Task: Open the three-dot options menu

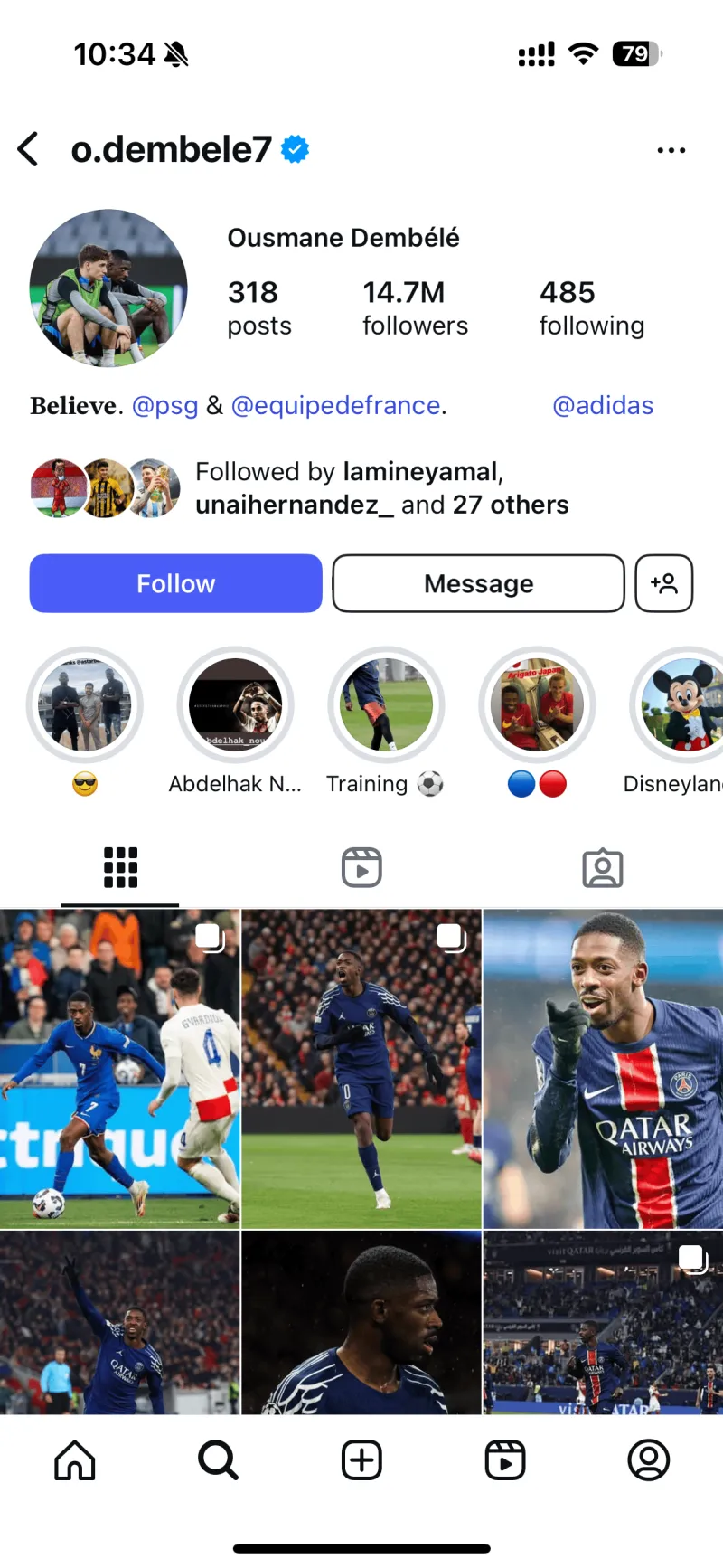Action: click(671, 150)
